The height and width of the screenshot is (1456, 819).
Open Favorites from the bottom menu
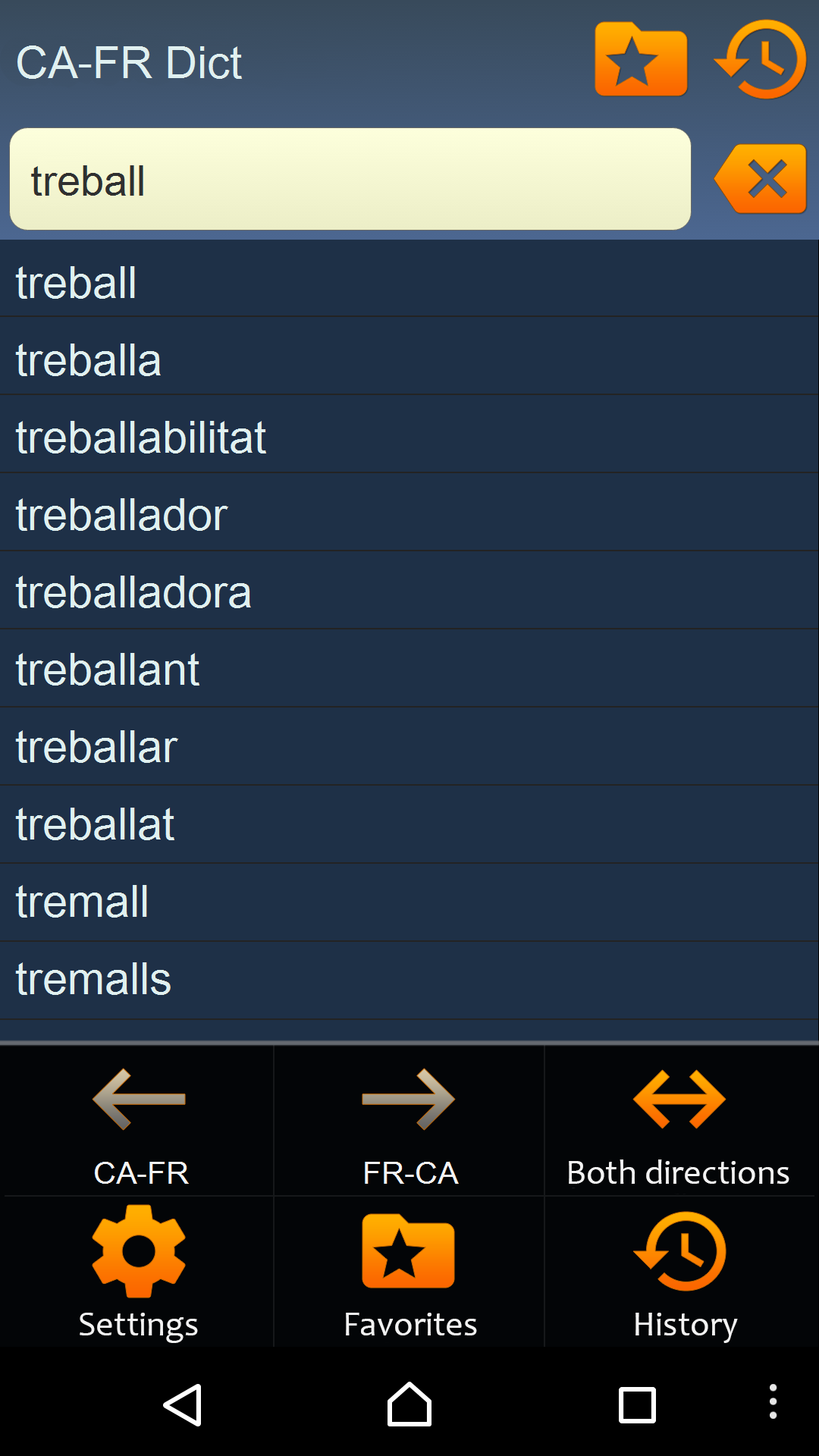409,1272
